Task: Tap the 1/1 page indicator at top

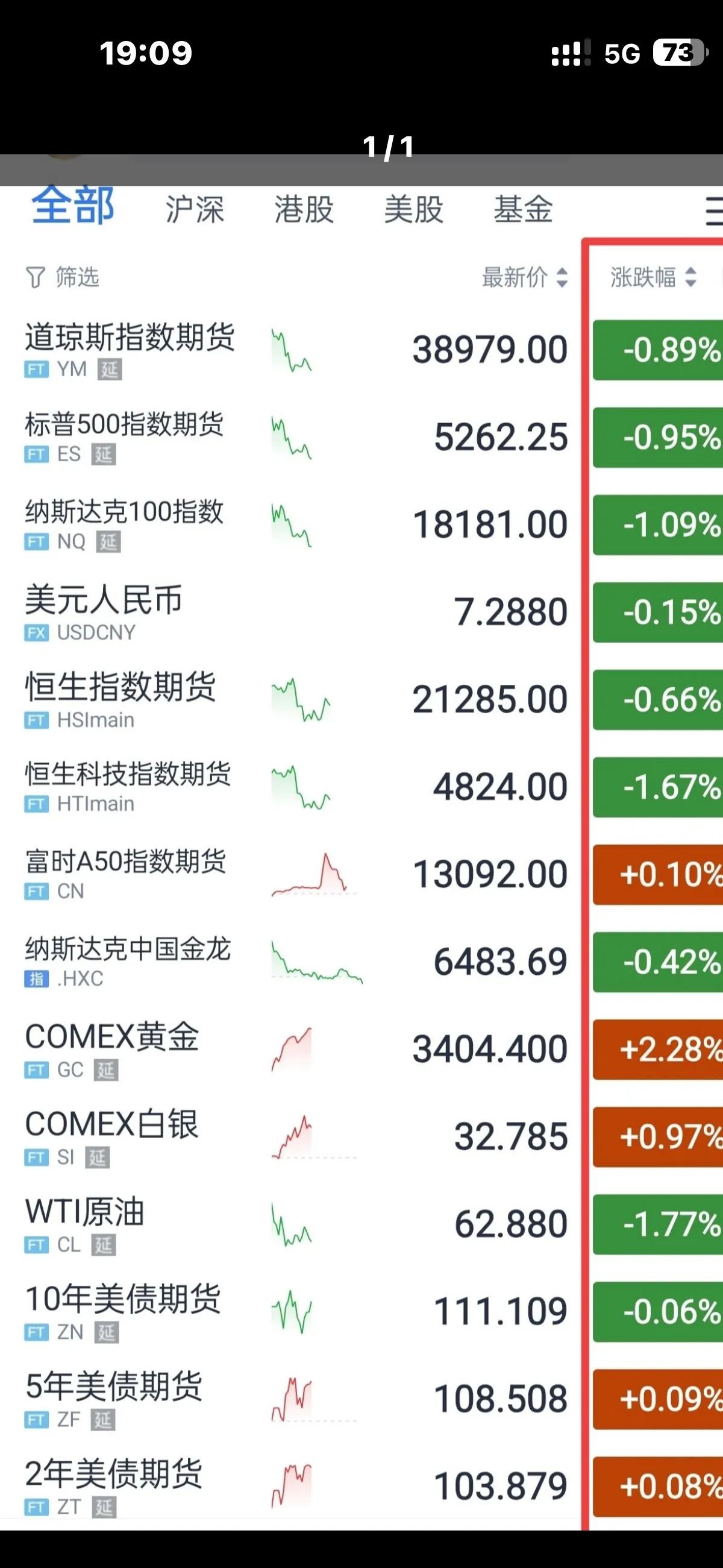Action: 387,146
